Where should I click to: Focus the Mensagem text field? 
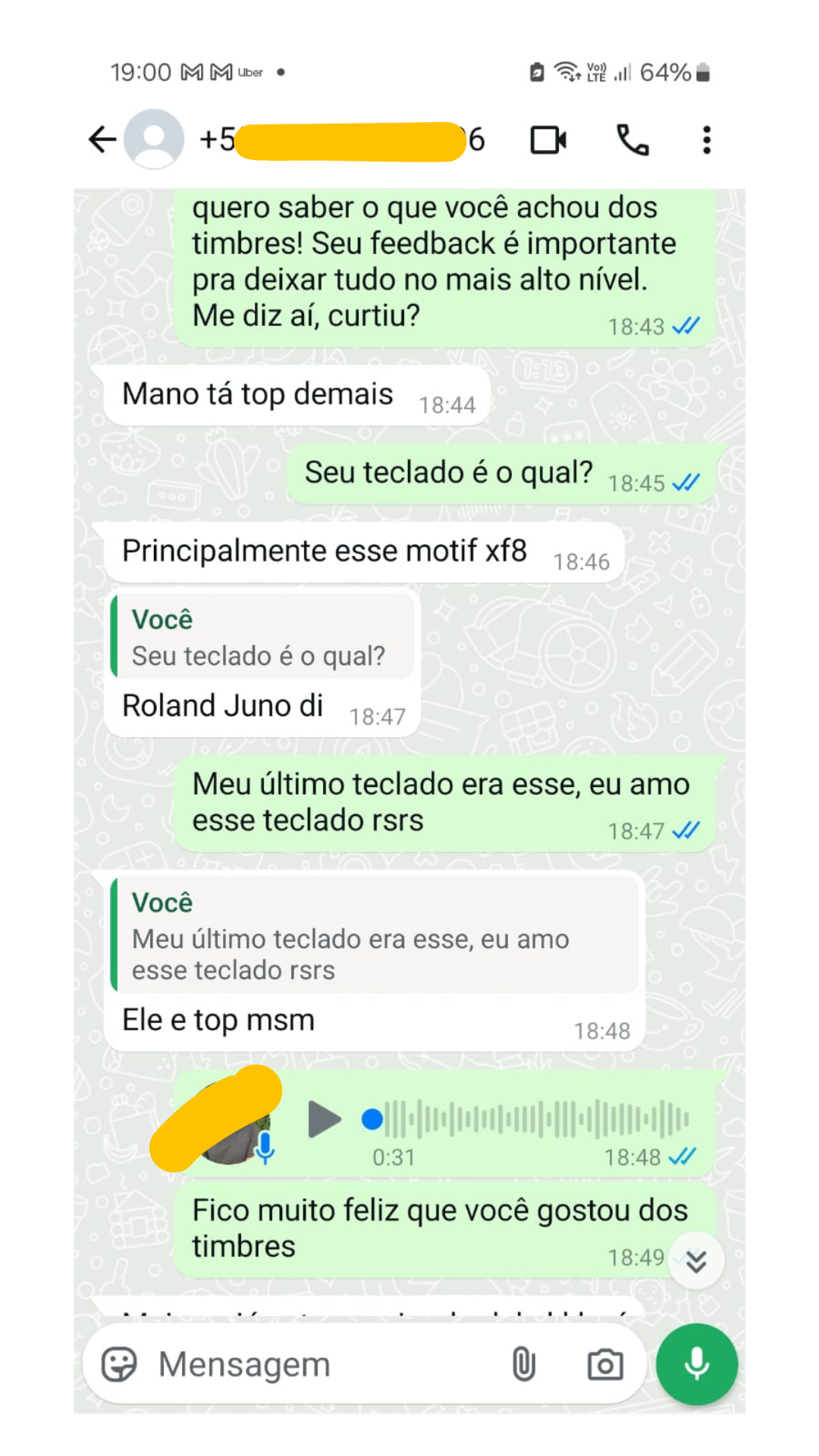pyautogui.click(x=318, y=1365)
